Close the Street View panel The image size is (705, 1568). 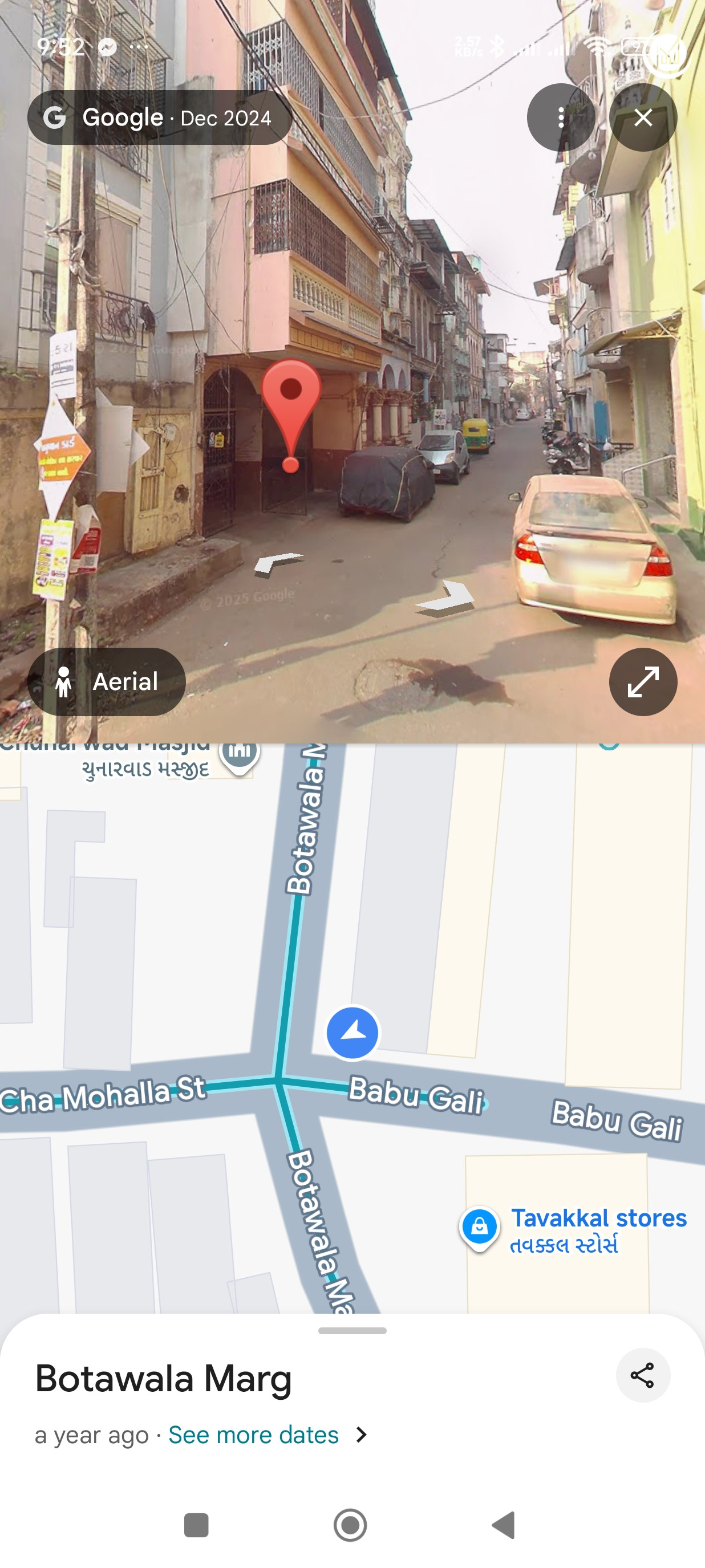643,117
